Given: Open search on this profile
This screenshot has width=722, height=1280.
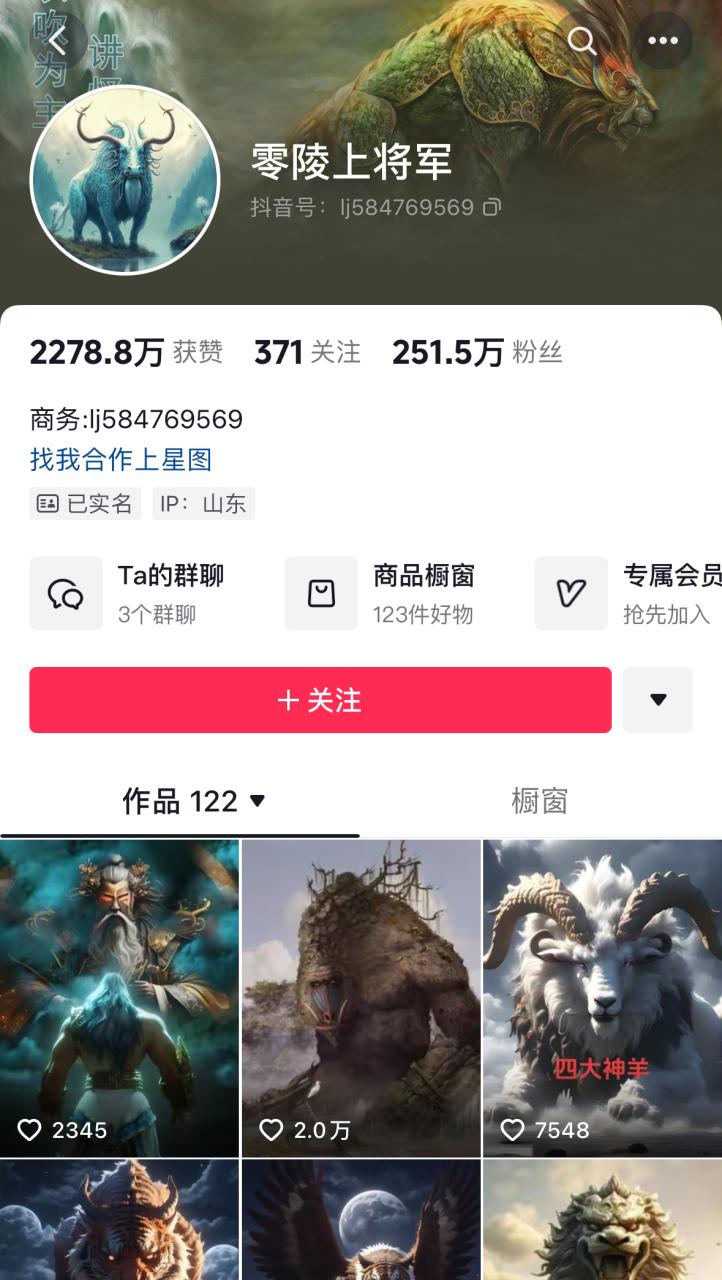Looking at the screenshot, I should [582, 41].
